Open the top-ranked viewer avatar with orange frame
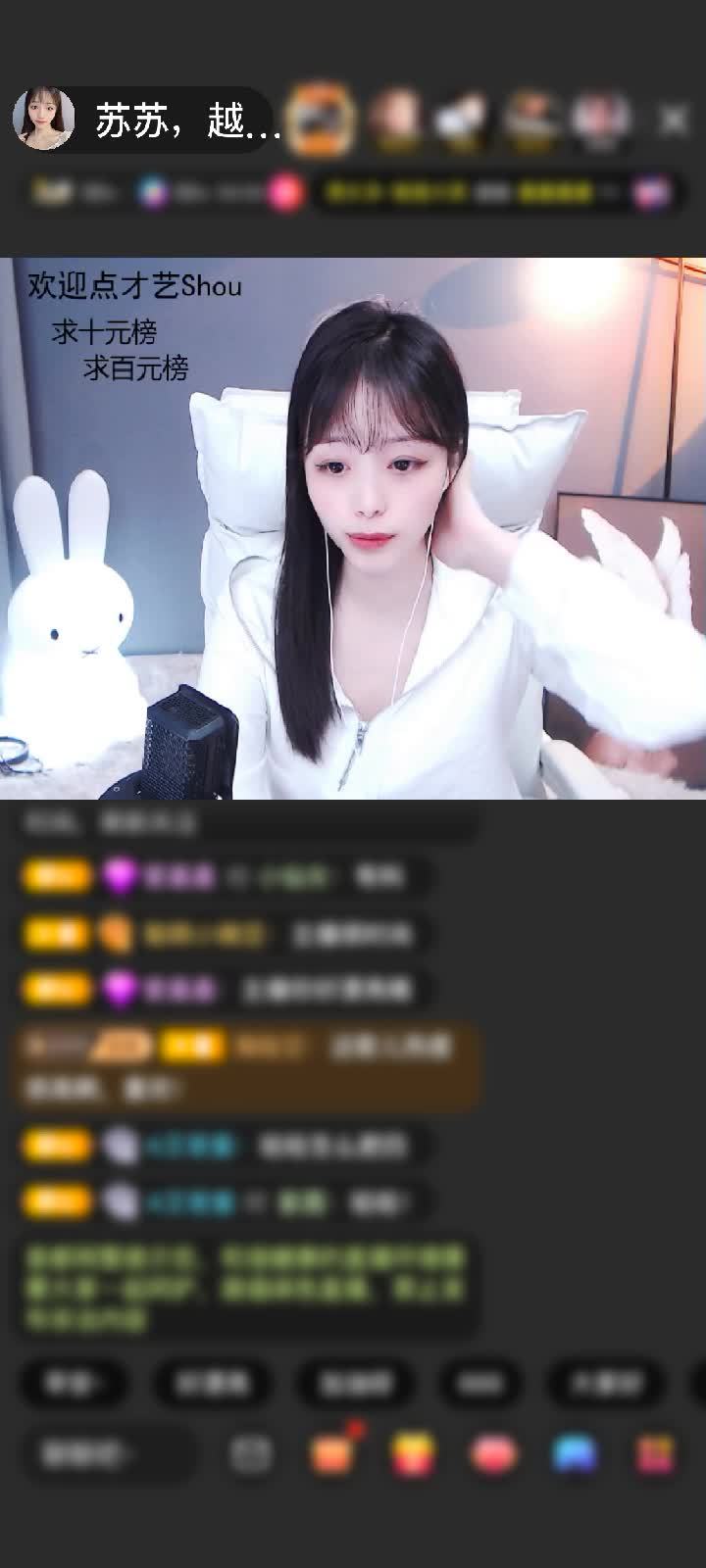This screenshot has width=706, height=1568. (321, 119)
